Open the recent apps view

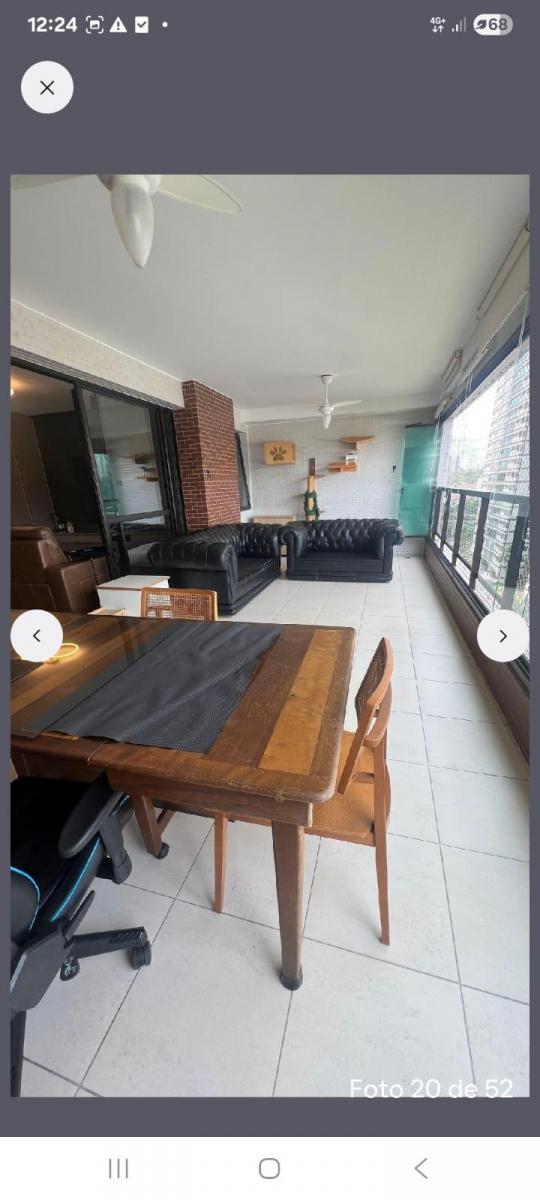click(x=119, y=1168)
